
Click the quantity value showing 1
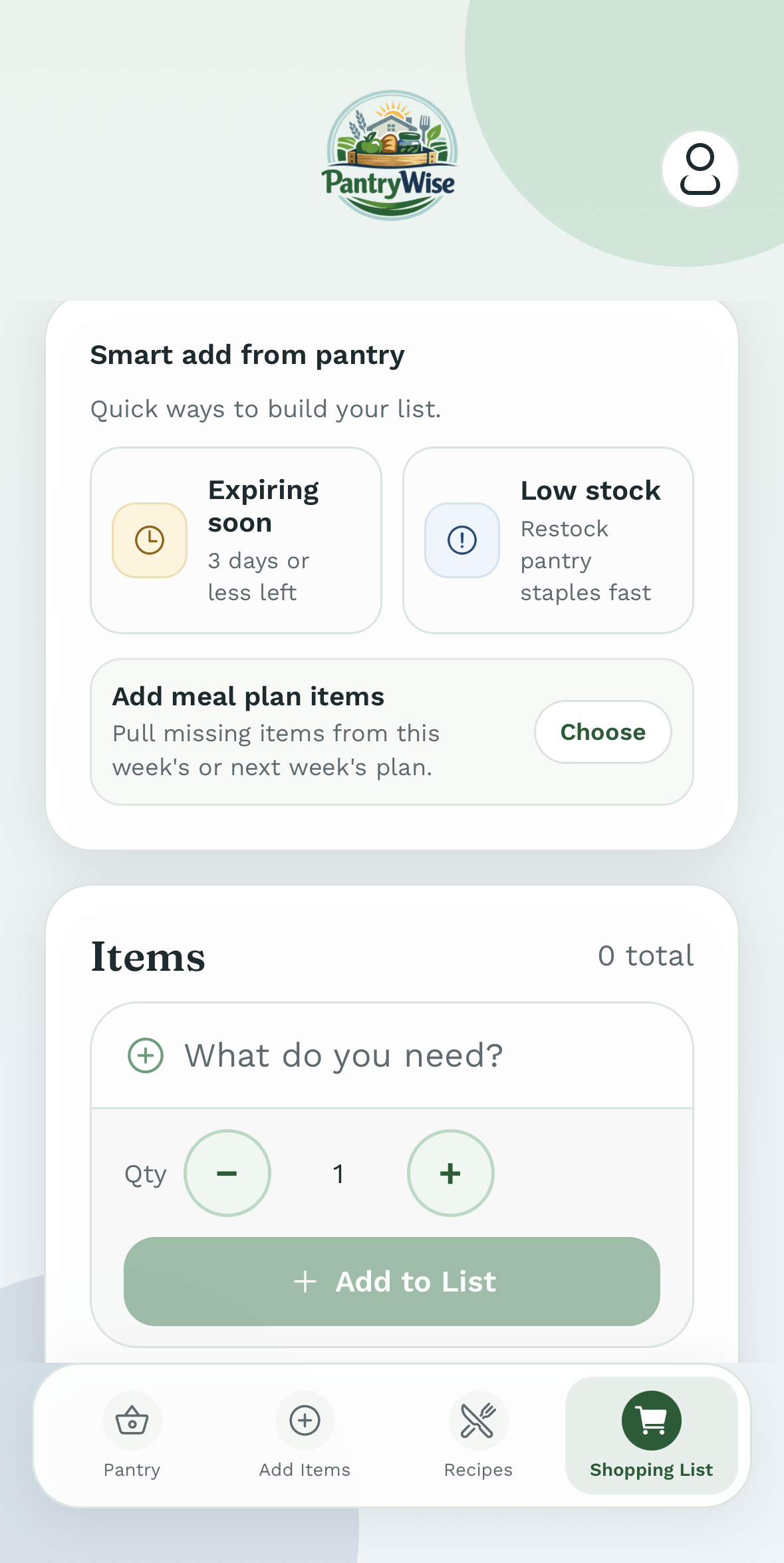pyautogui.click(x=338, y=1173)
